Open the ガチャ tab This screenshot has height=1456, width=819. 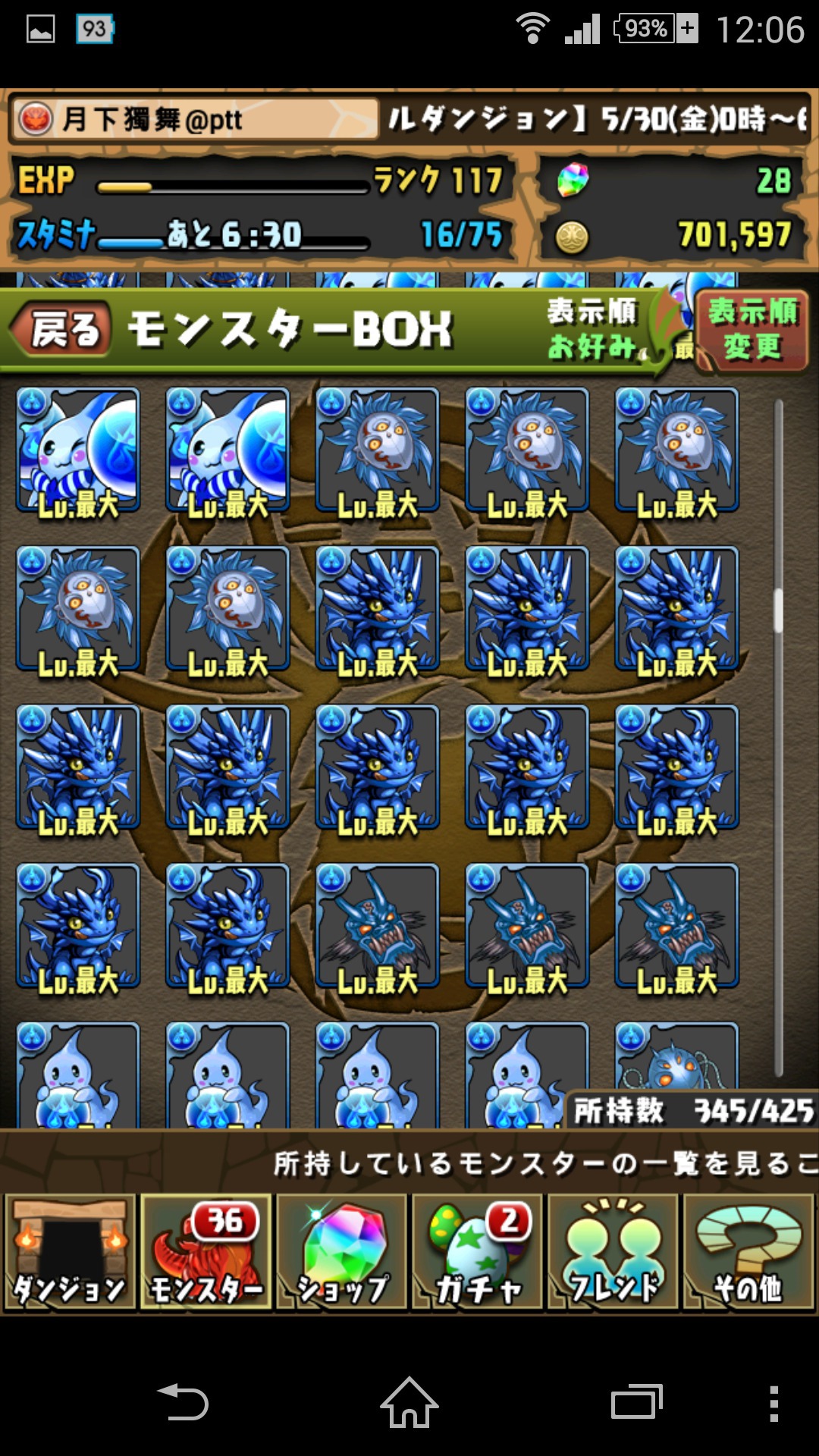pyautogui.click(x=477, y=1253)
